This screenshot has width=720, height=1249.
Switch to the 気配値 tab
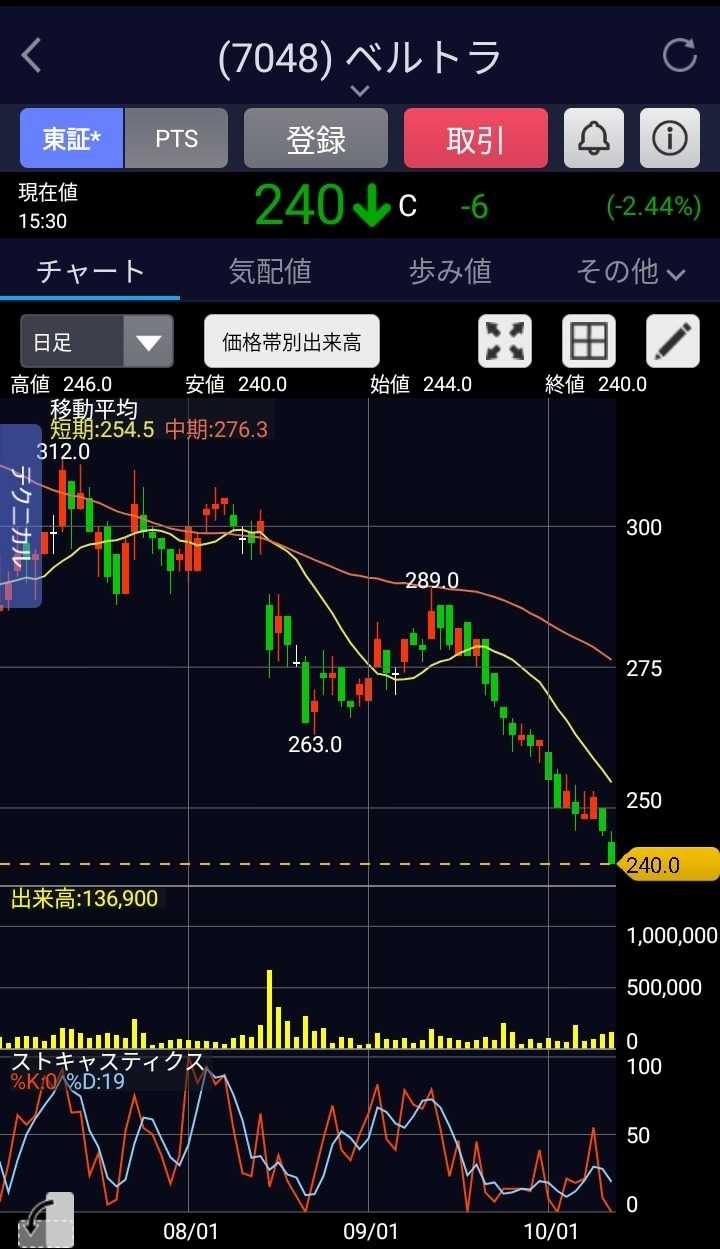pos(270,271)
